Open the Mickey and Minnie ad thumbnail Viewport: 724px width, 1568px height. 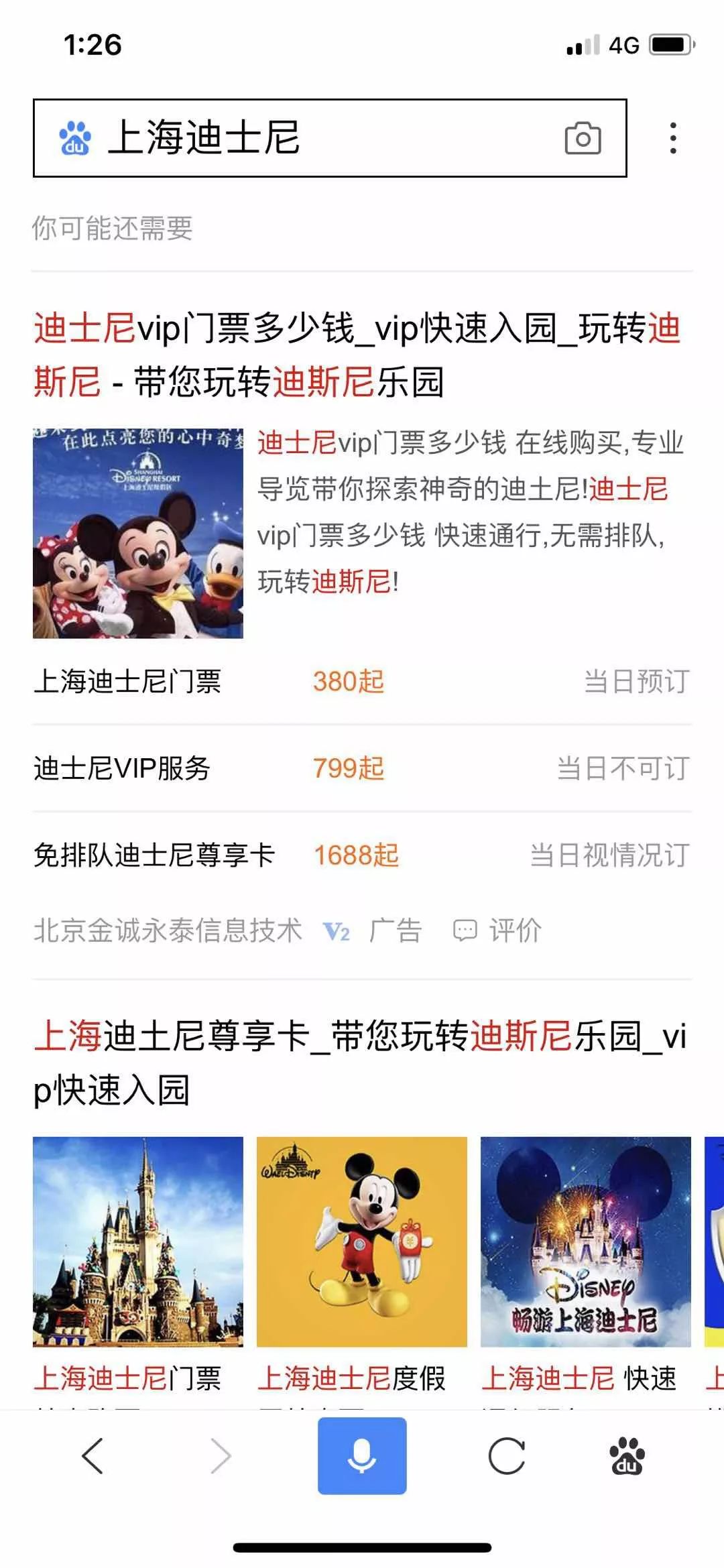pyautogui.click(x=138, y=533)
